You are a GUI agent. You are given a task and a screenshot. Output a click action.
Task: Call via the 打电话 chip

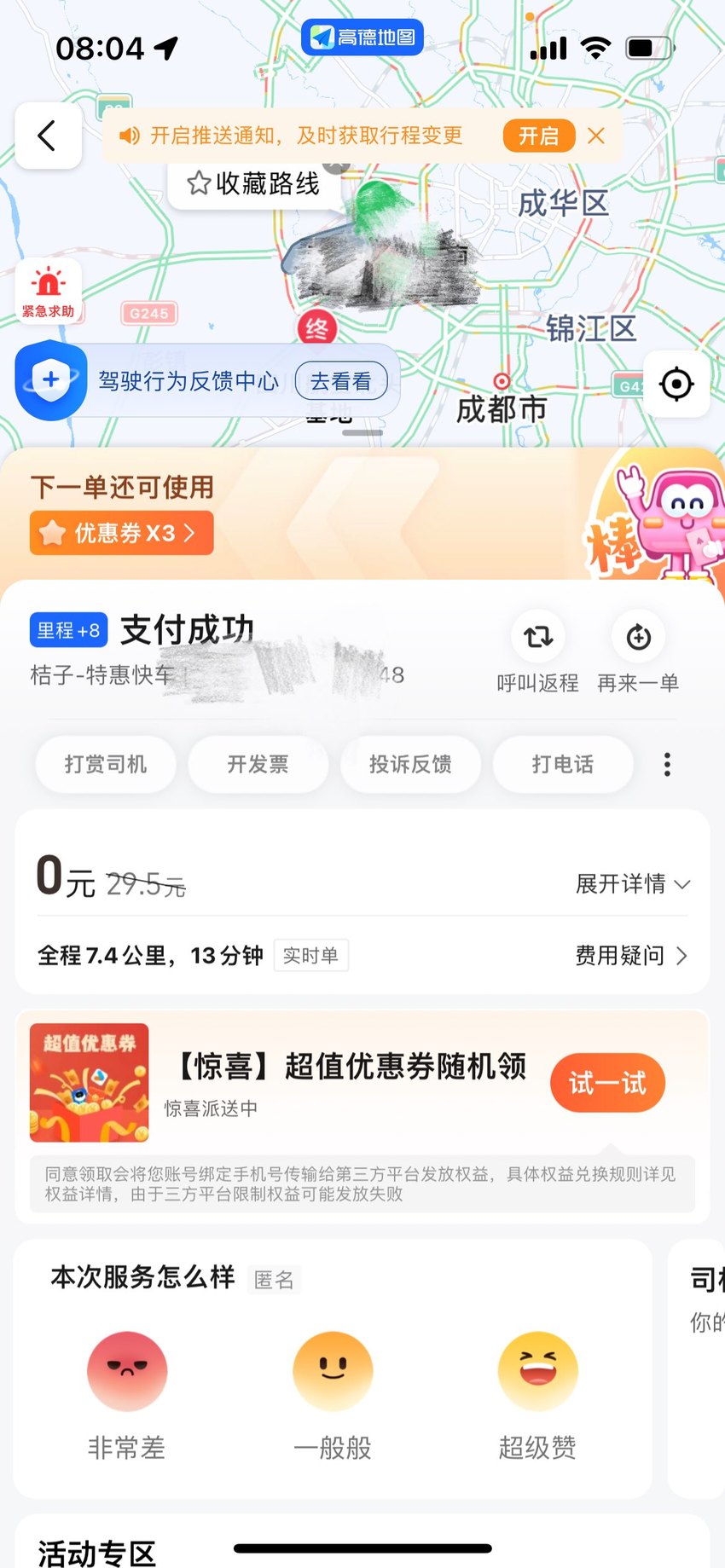tap(563, 764)
